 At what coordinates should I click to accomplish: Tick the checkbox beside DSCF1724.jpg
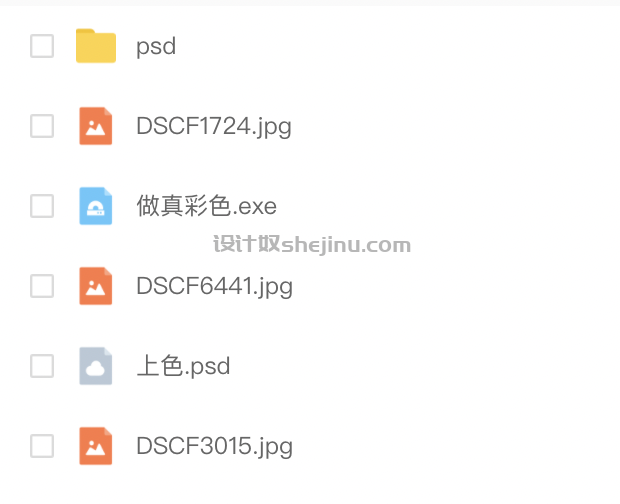pyautogui.click(x=42, y=126)
